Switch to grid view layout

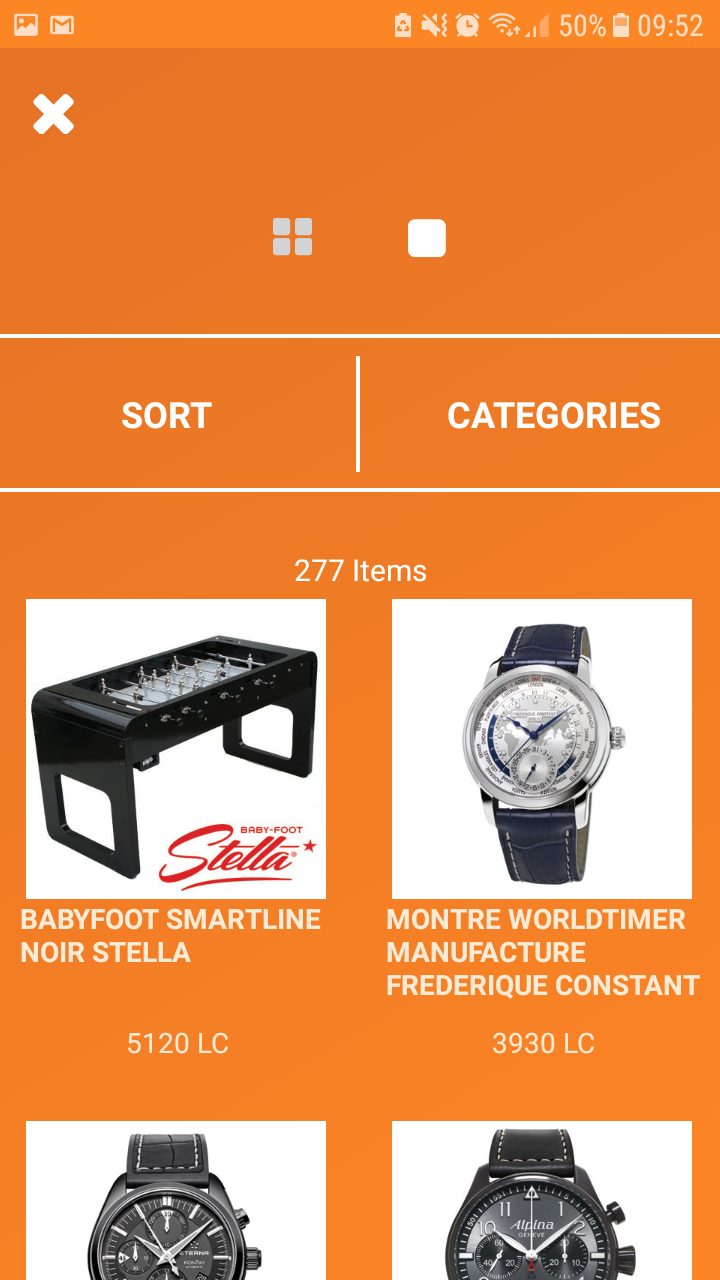(x=292, y=237)
